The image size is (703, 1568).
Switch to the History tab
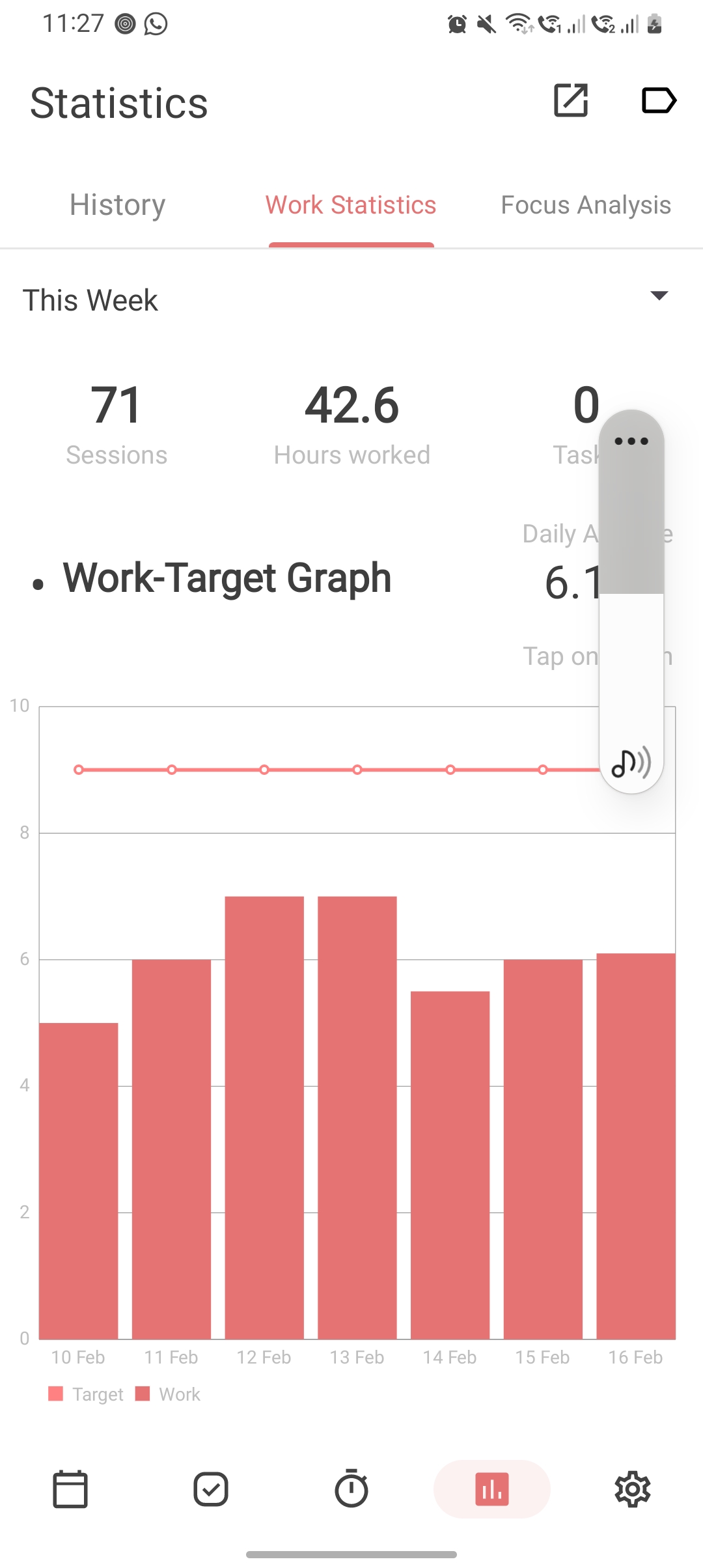117,205
